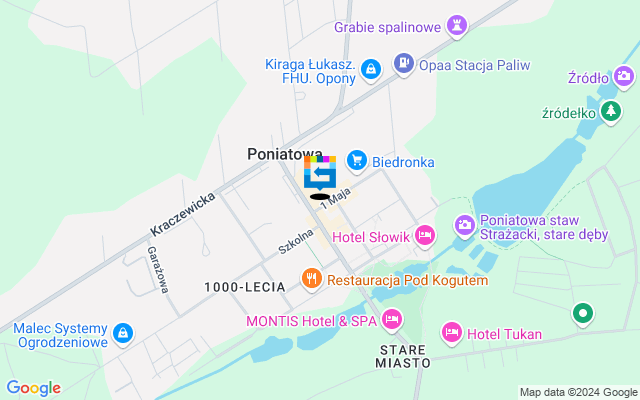Image resolution: width=640 pixels, height=400 pixels.
Task: Tap the Źródło photo spot marker
Action: pyautogui.click(x=624, y=76)
